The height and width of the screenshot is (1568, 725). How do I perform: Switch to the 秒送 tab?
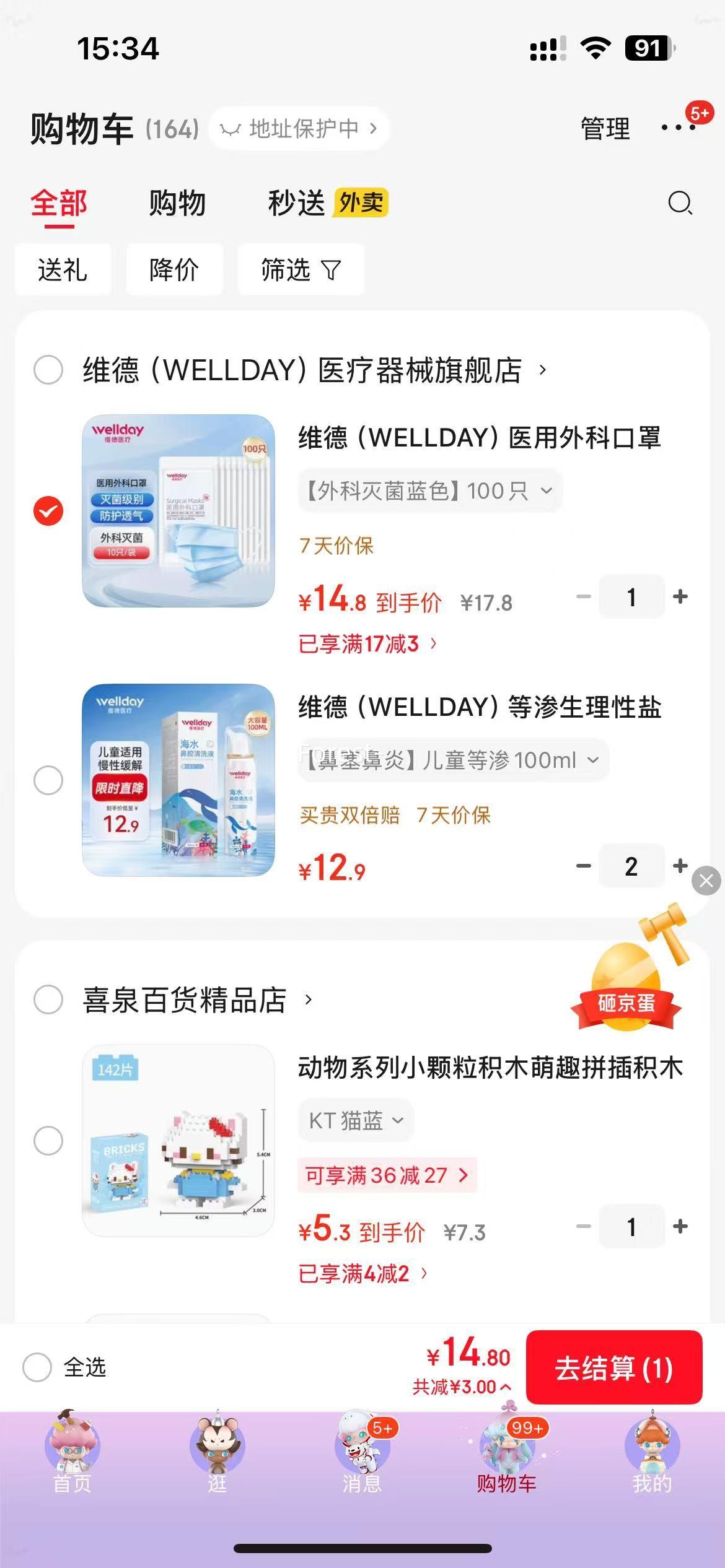tap(296, 204)
